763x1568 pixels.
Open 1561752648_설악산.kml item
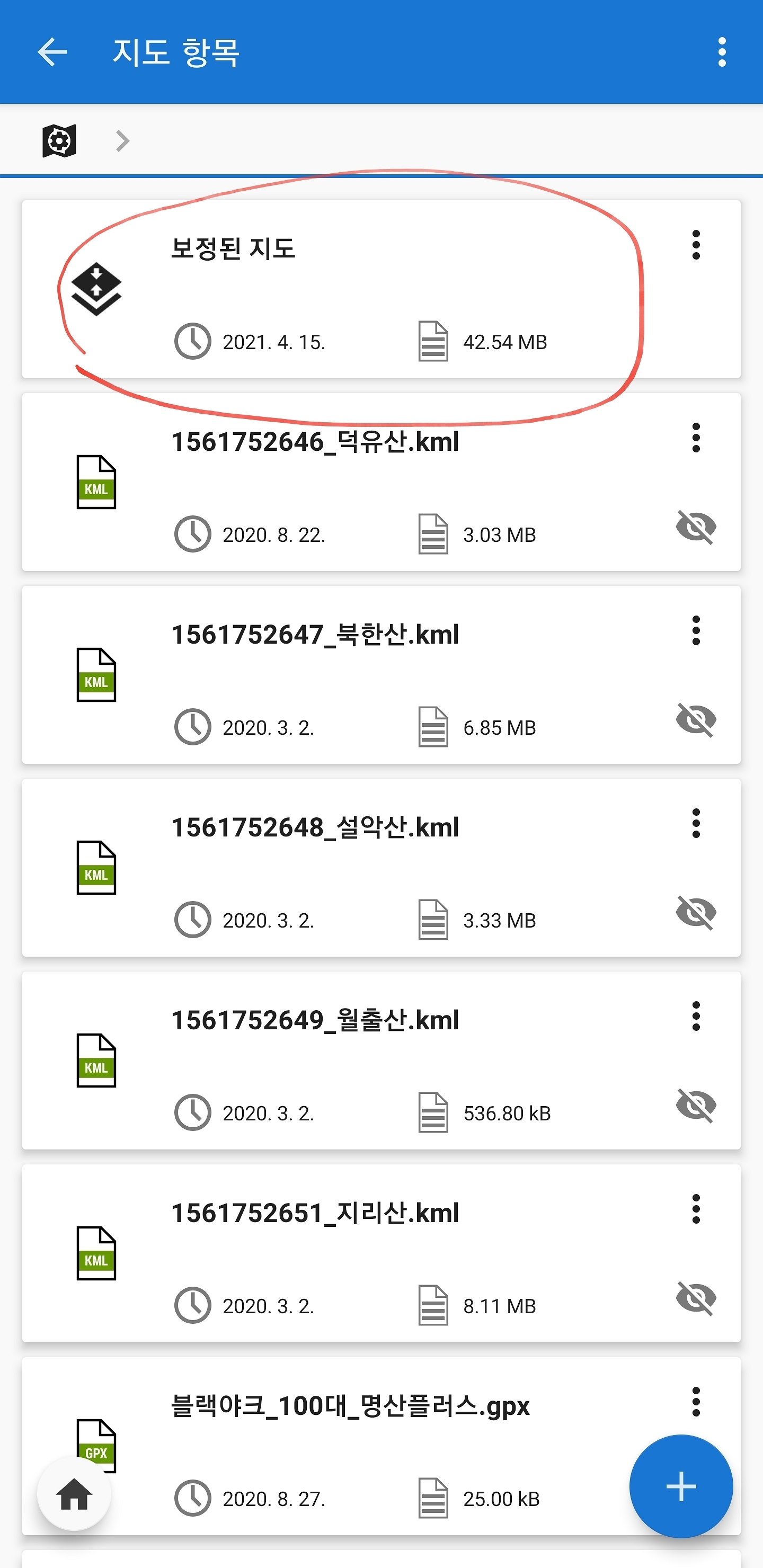(381, 867)
